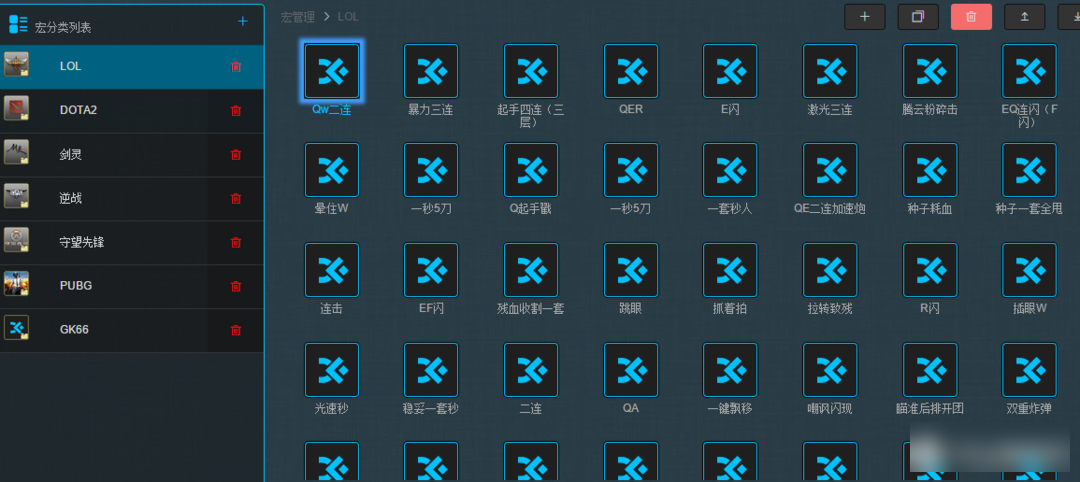The width and height of the screenshot is (1080, 482).
Task: Select the QER macro
Action: point(631,71)
